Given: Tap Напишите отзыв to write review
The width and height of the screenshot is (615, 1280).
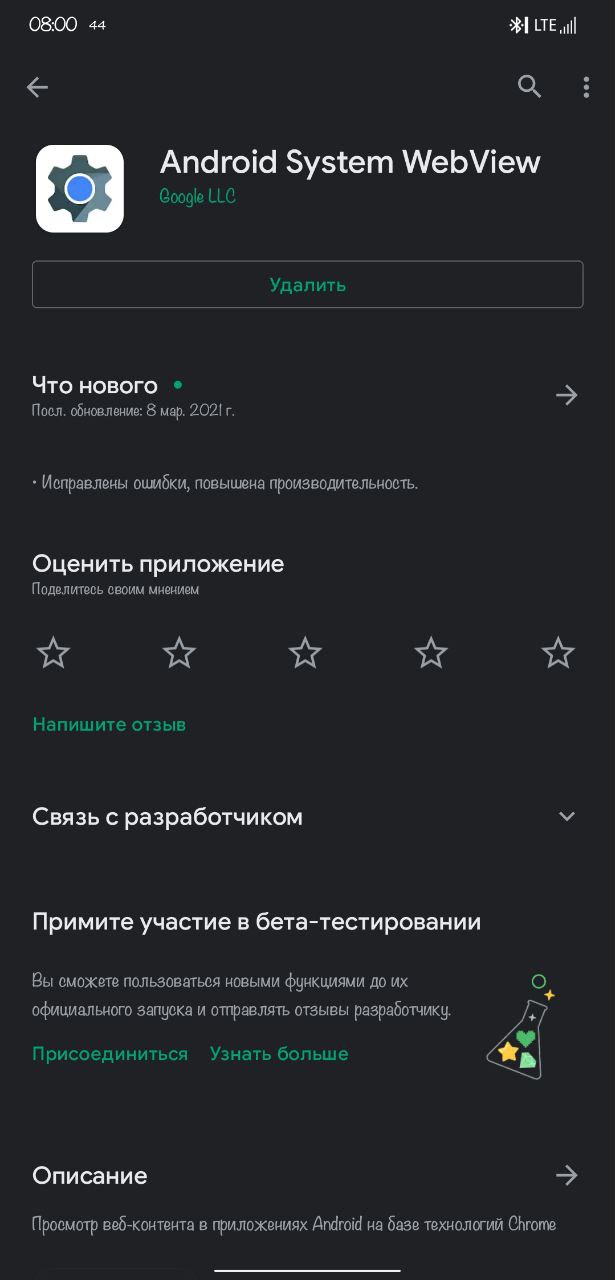Looking at the screenshot, I should [x=109, y=725].
